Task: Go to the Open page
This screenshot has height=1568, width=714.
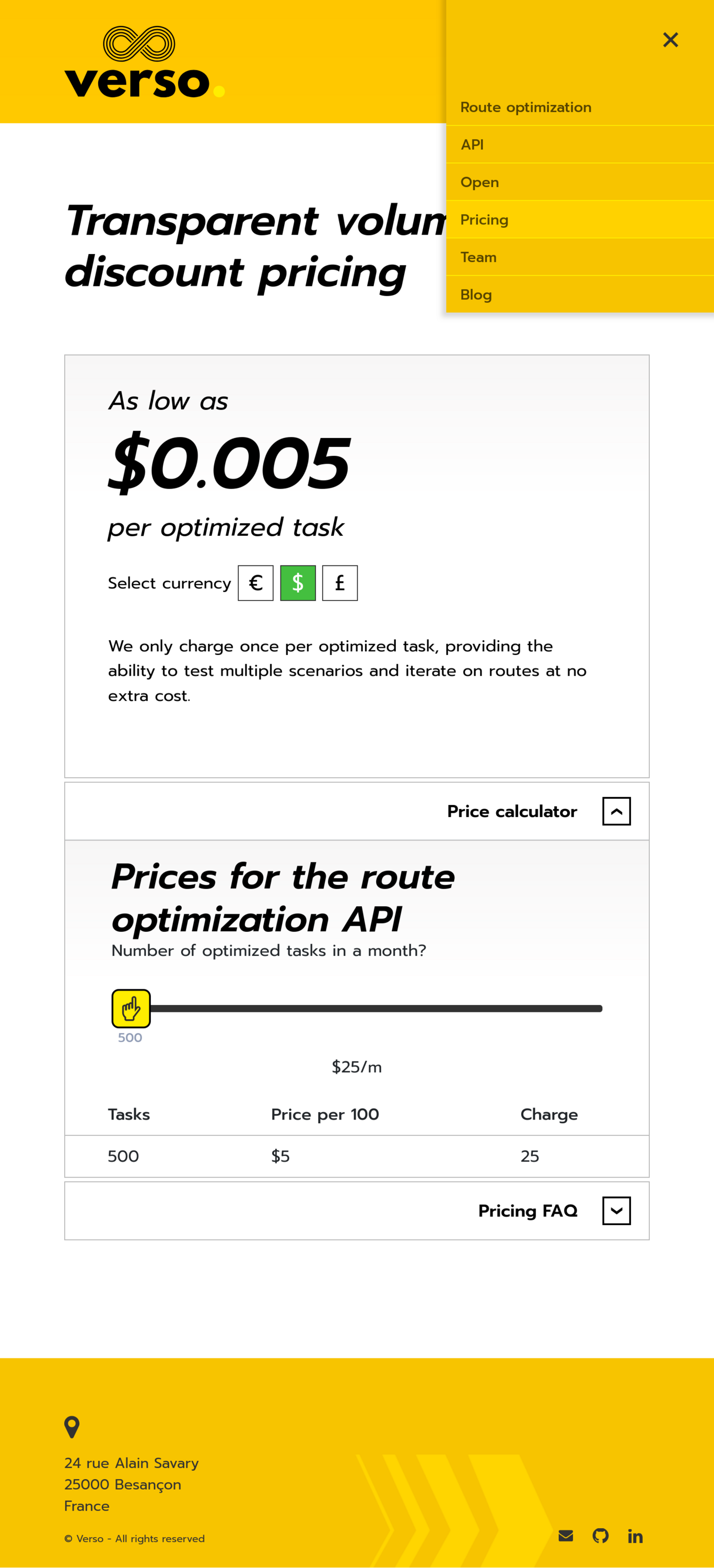Action: 479,182
